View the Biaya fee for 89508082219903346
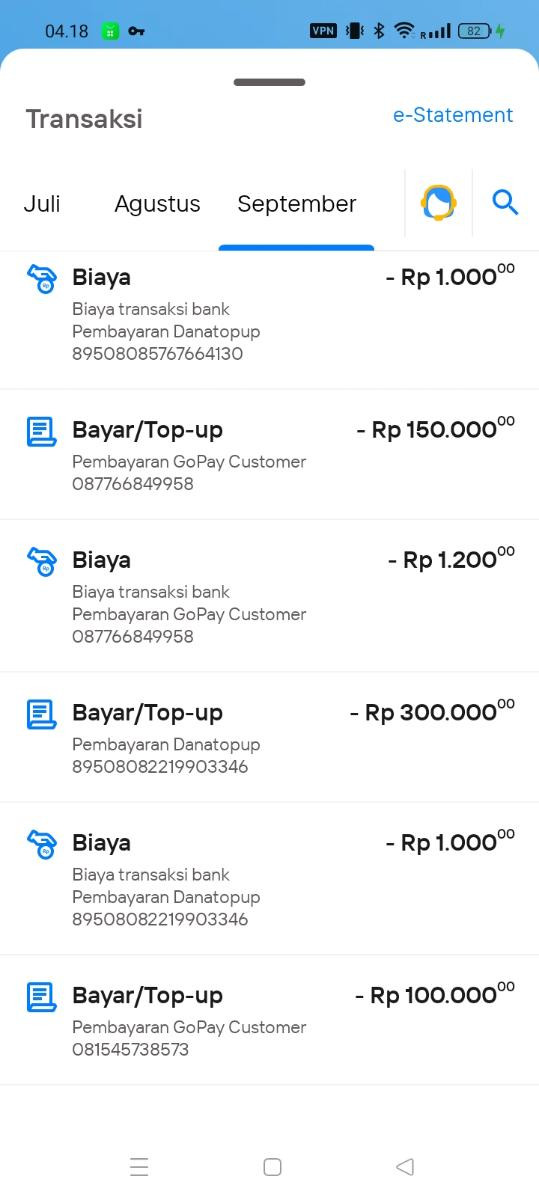The height and width of the screenshot is (1200, 539). 269,879
